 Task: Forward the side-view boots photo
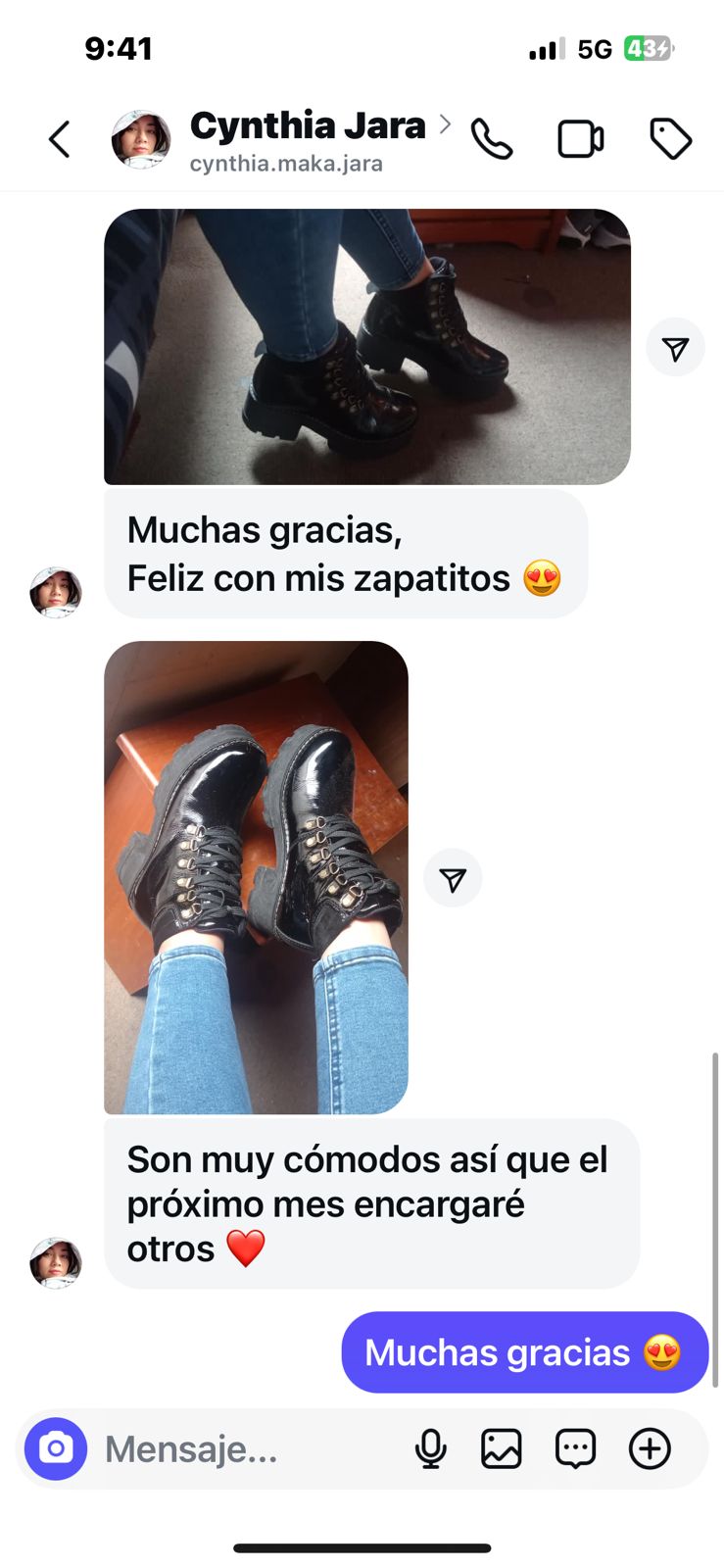(x=675, y=348)
